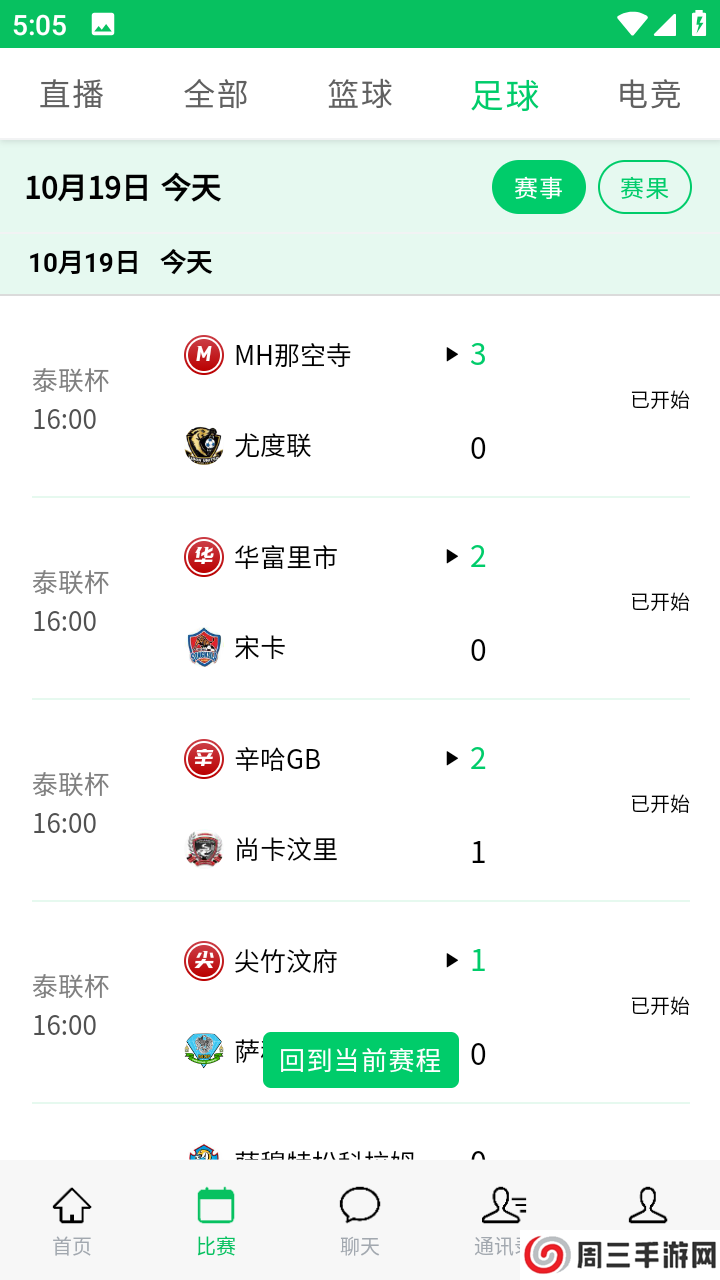Open the profile person icon
This screenshot has height=1280, width=720.
pyautogui.click(x=647, y=1207)
